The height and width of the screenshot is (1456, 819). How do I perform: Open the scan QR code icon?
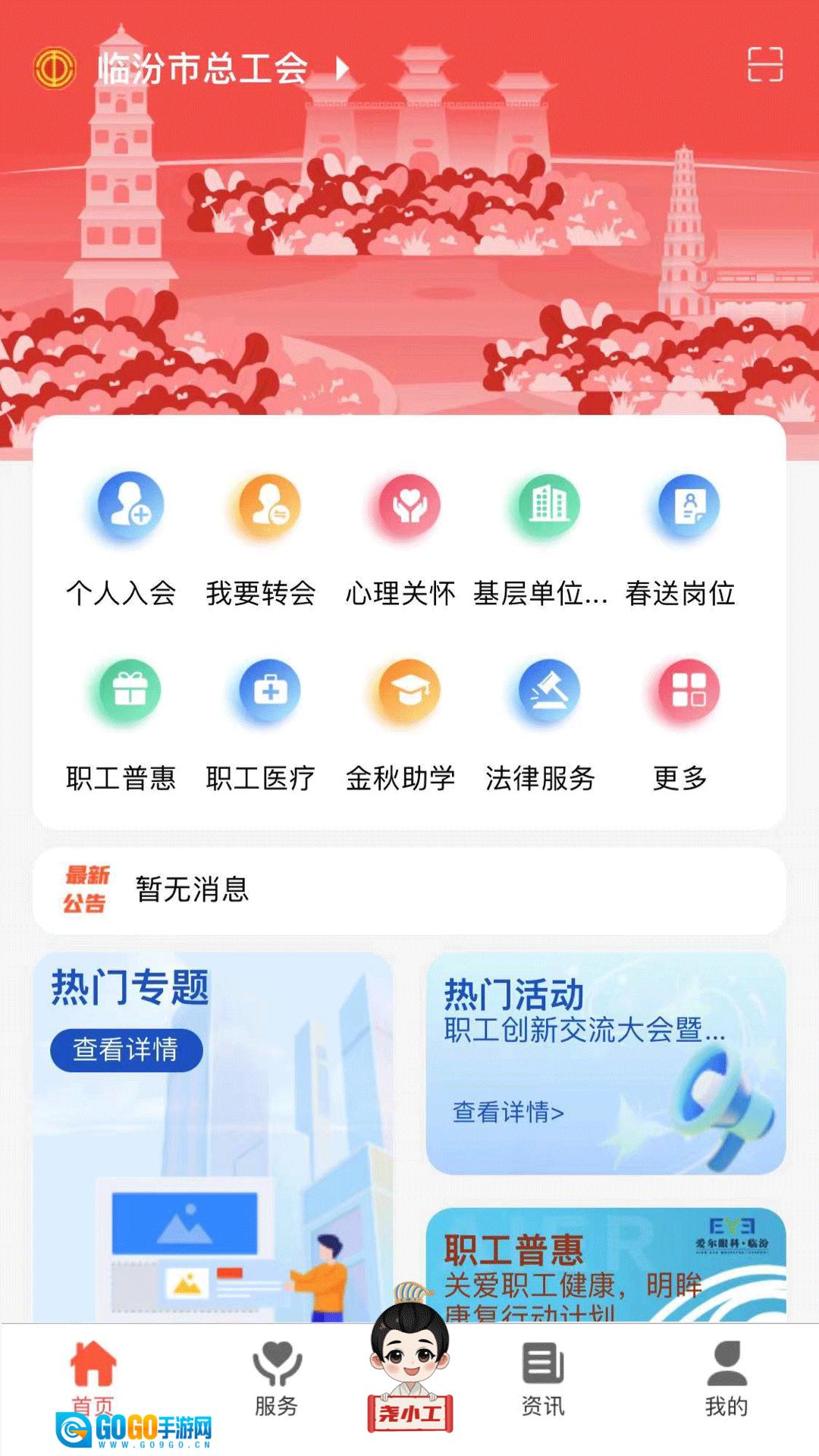tap(764, 64)
